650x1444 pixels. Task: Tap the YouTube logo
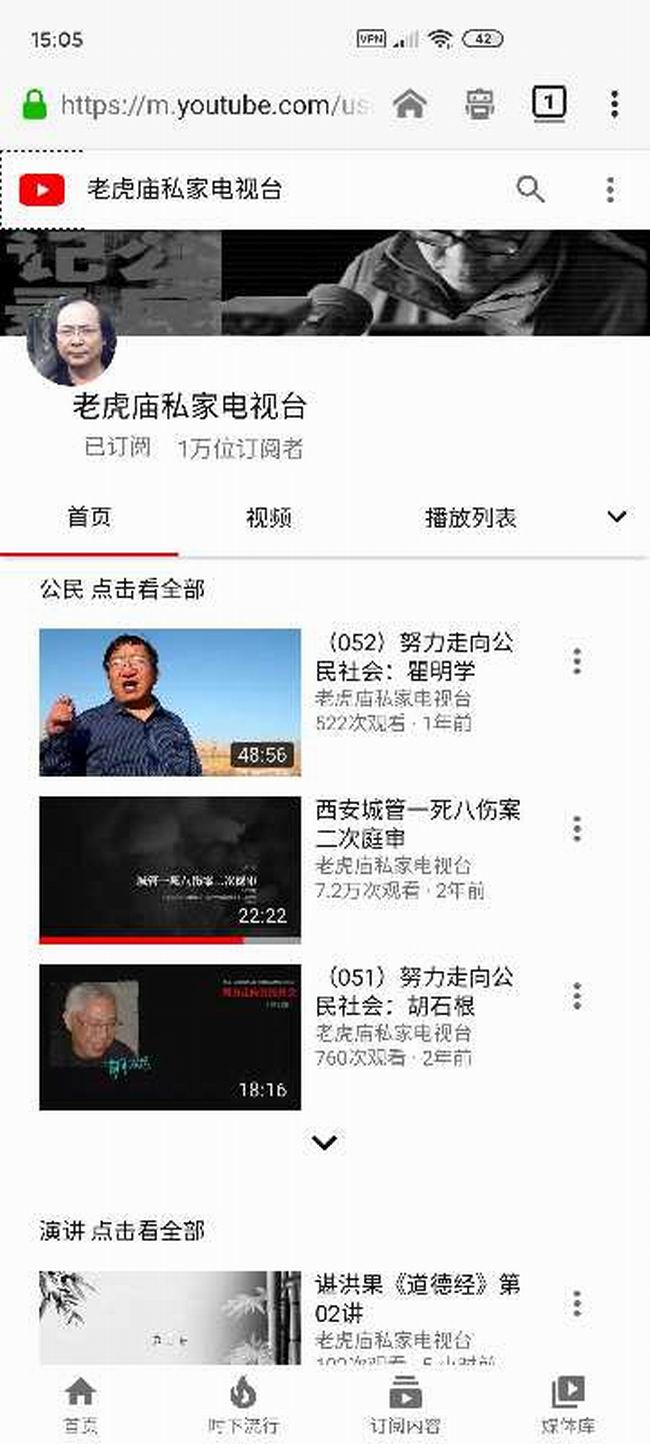pyautogui.click(x=42, y=189)
